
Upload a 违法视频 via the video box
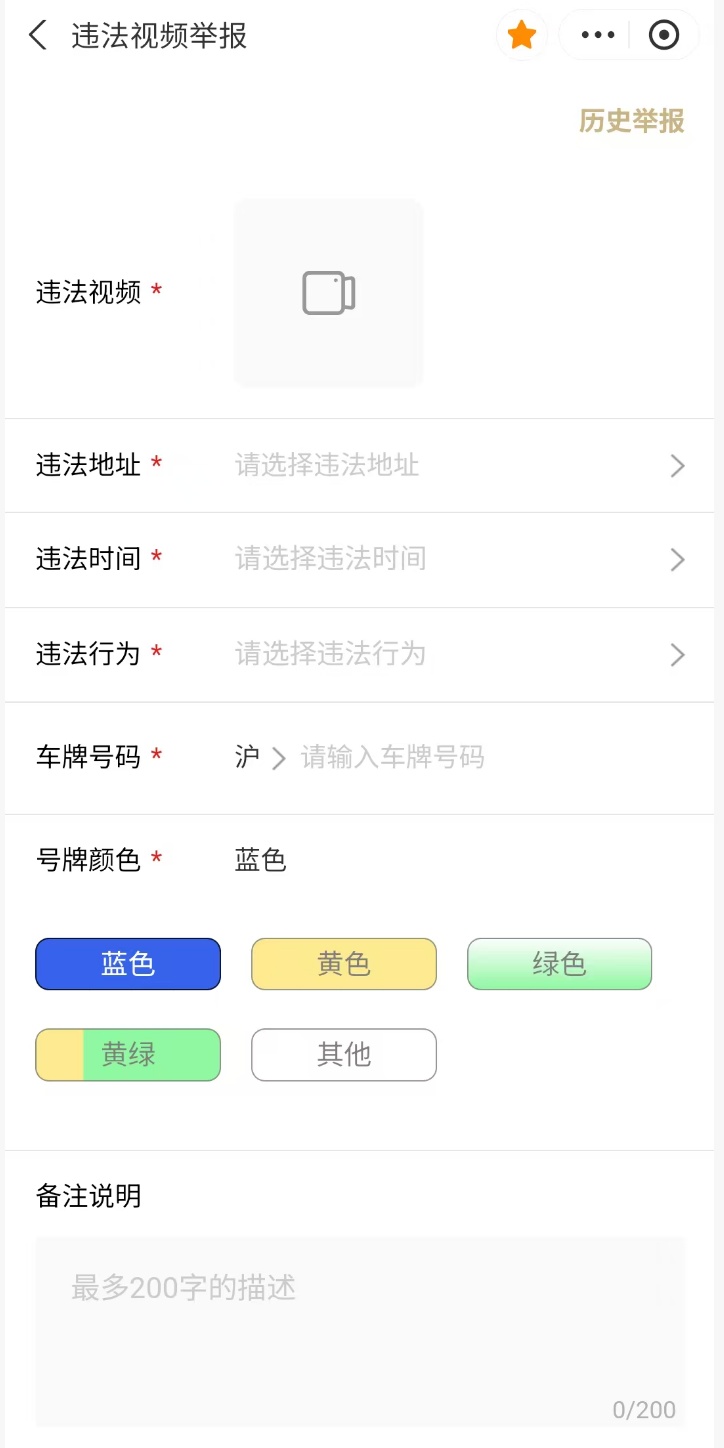(329, 293)
